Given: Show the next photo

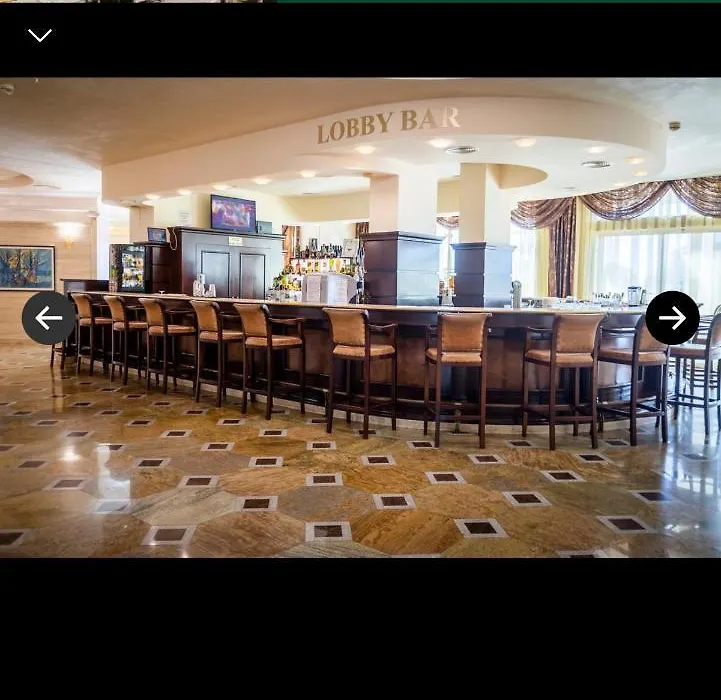Looking at the screenshot, I should 672,318.
